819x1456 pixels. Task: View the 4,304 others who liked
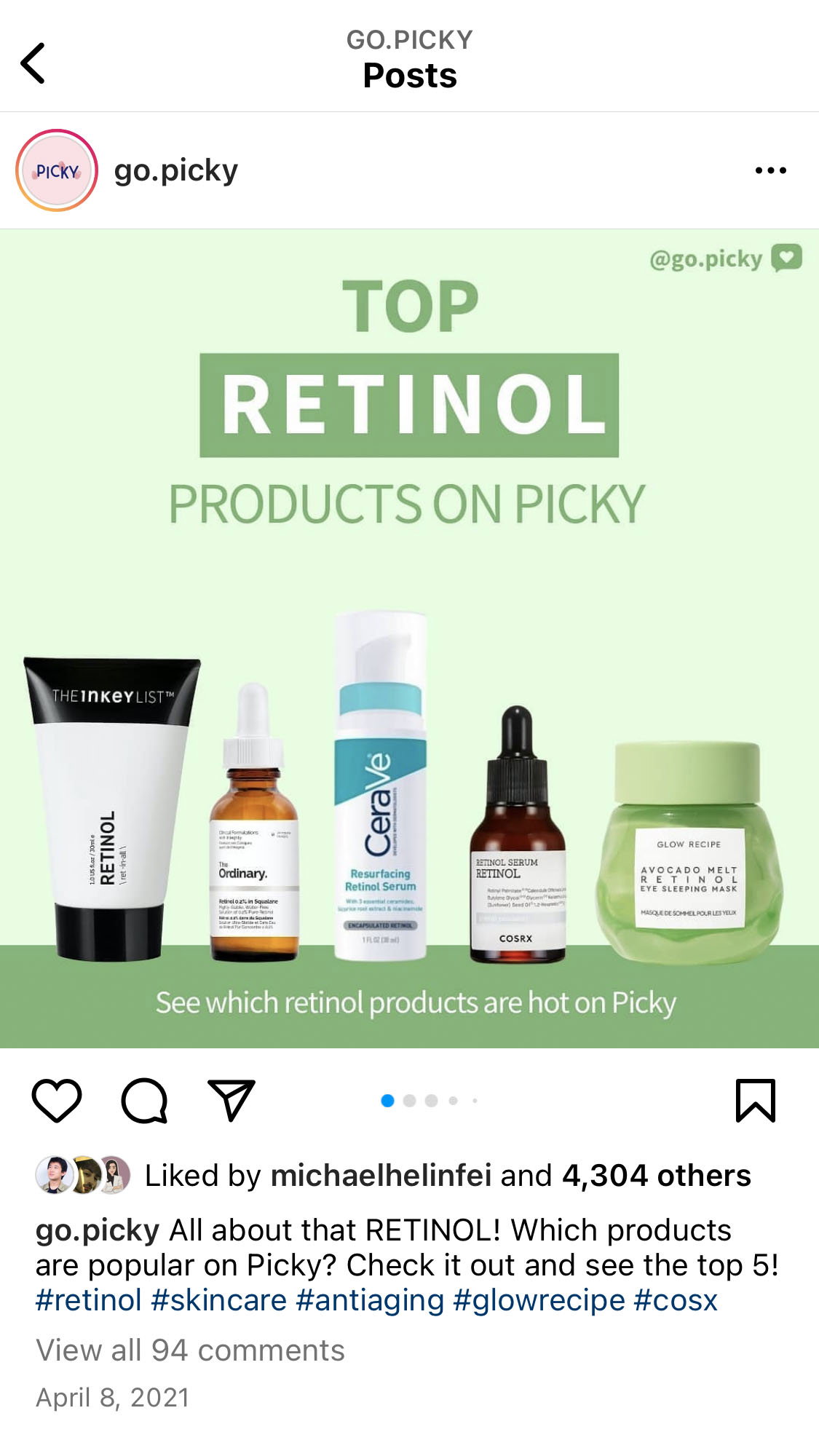656,1176
